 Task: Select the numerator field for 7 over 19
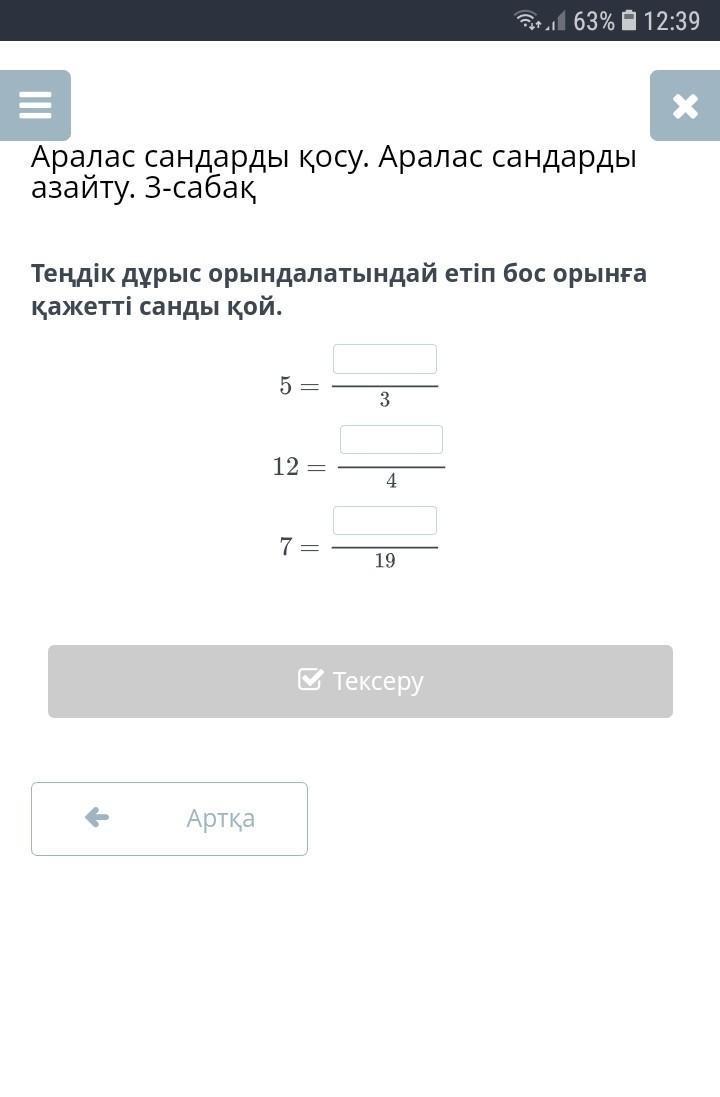(x=385, y=521)
